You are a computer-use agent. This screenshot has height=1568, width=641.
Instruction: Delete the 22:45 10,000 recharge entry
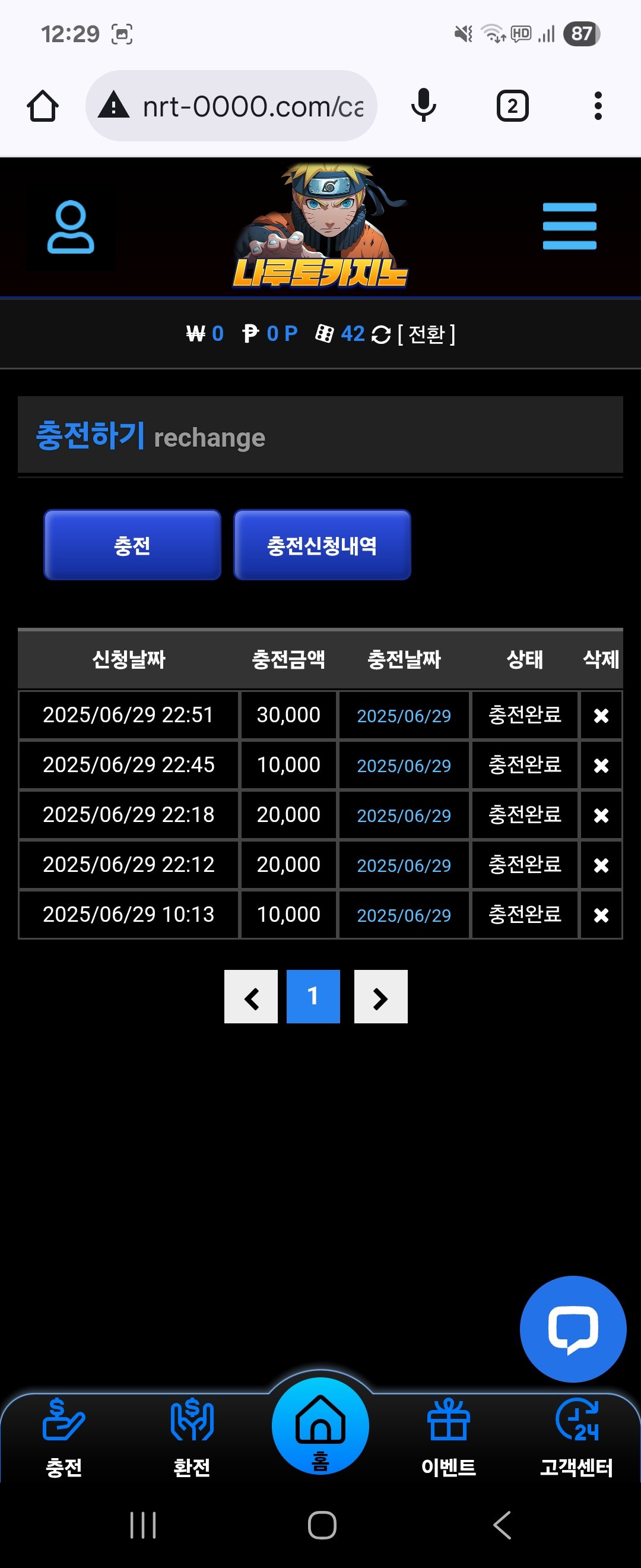[601, 765]
